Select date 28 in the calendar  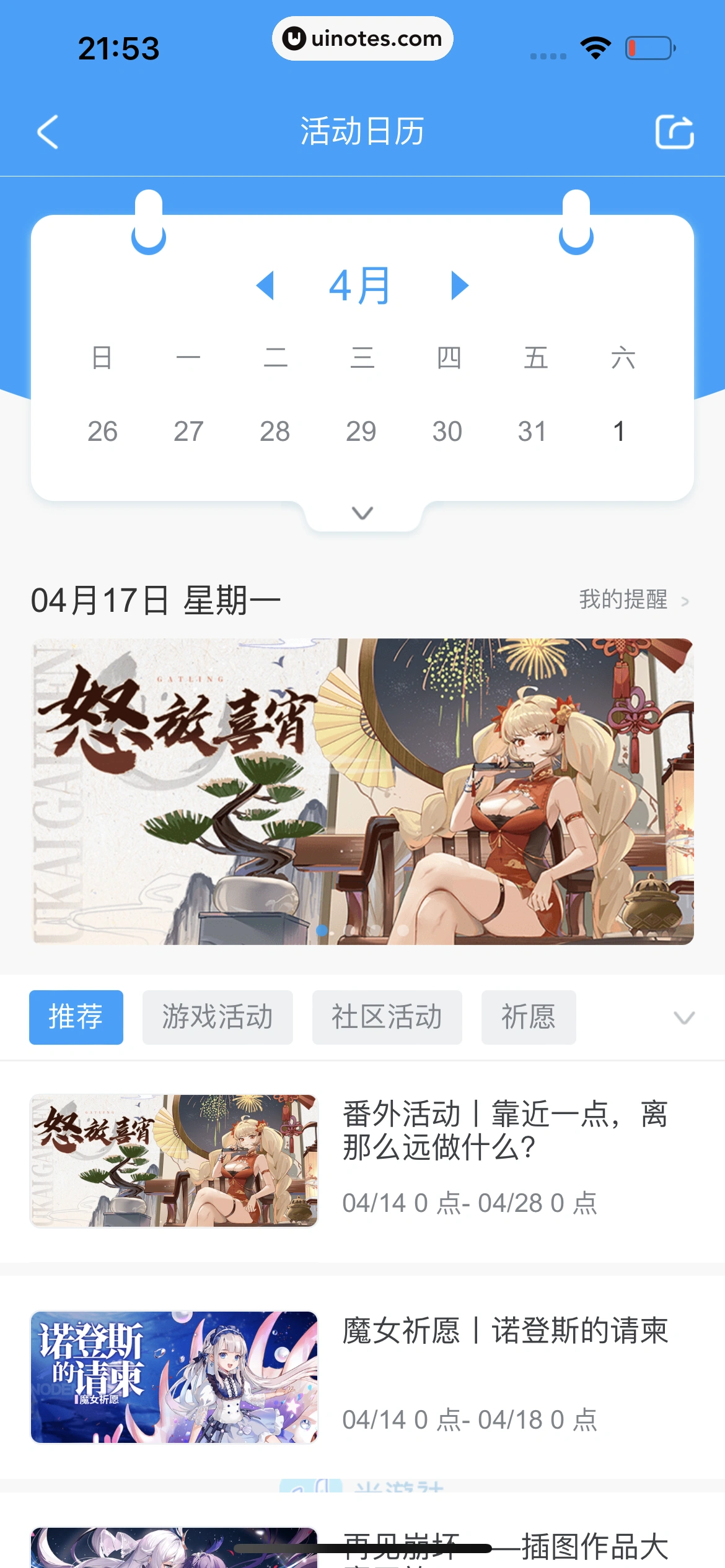coord(275,432)
